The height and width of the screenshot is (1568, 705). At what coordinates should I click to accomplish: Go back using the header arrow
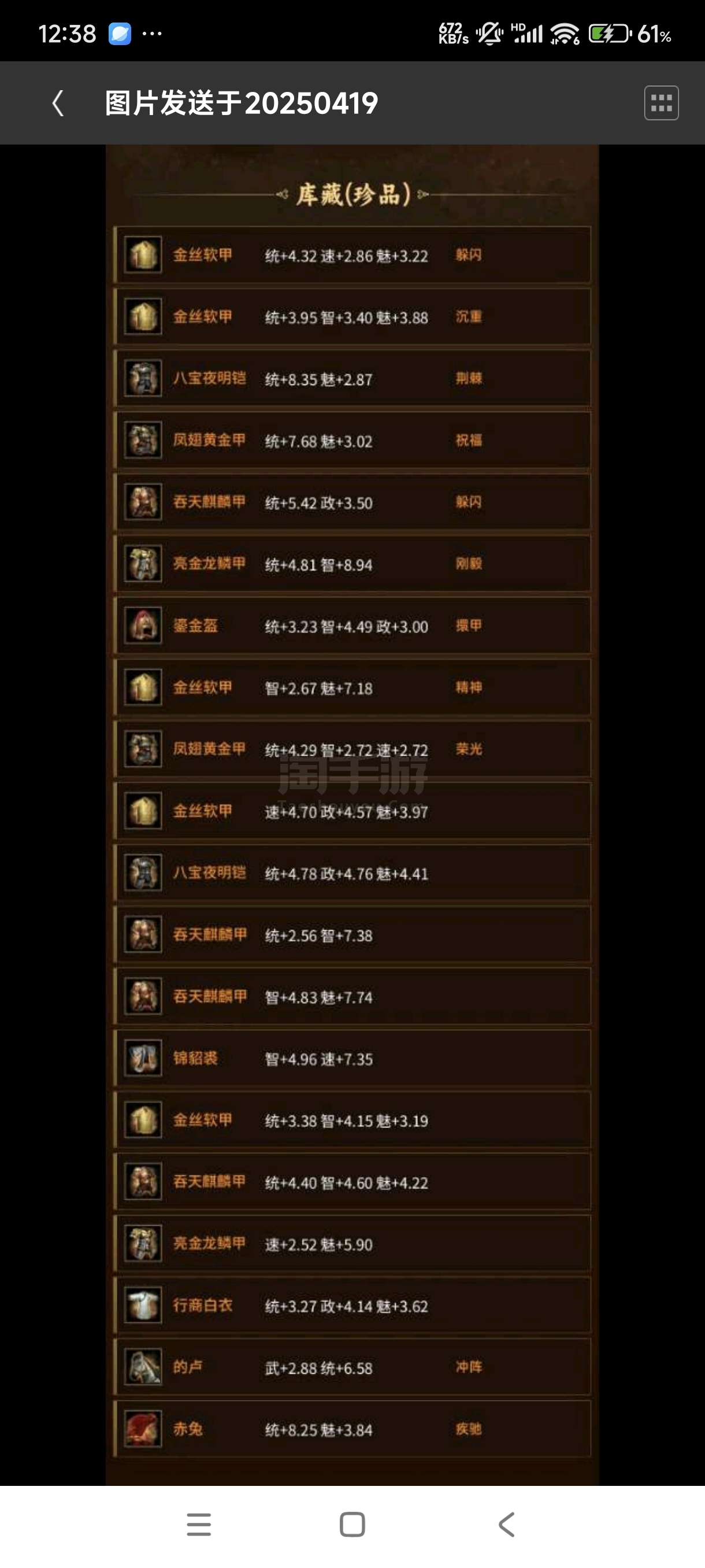coord(58,103)
